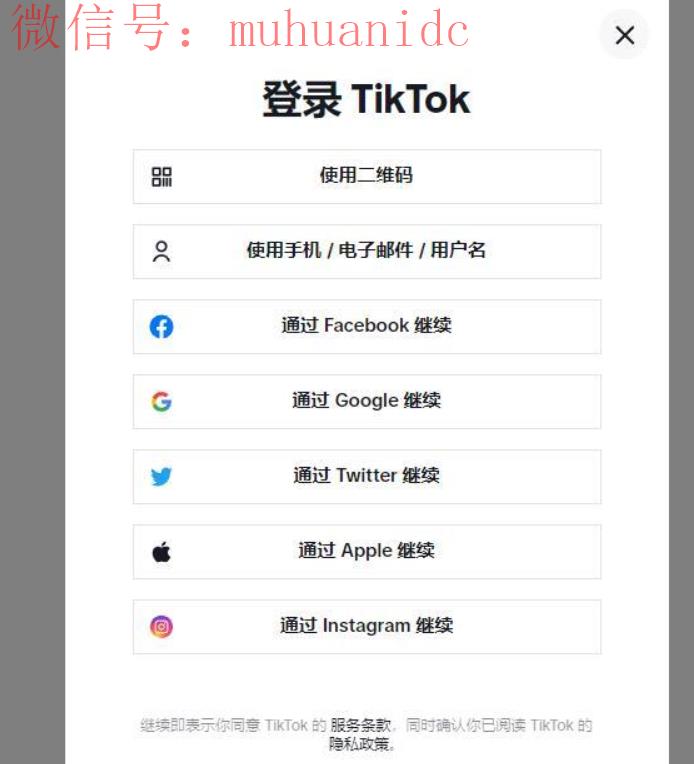Continue with Google
This screenshot has height=764, width=694.
tap(366, 401)
